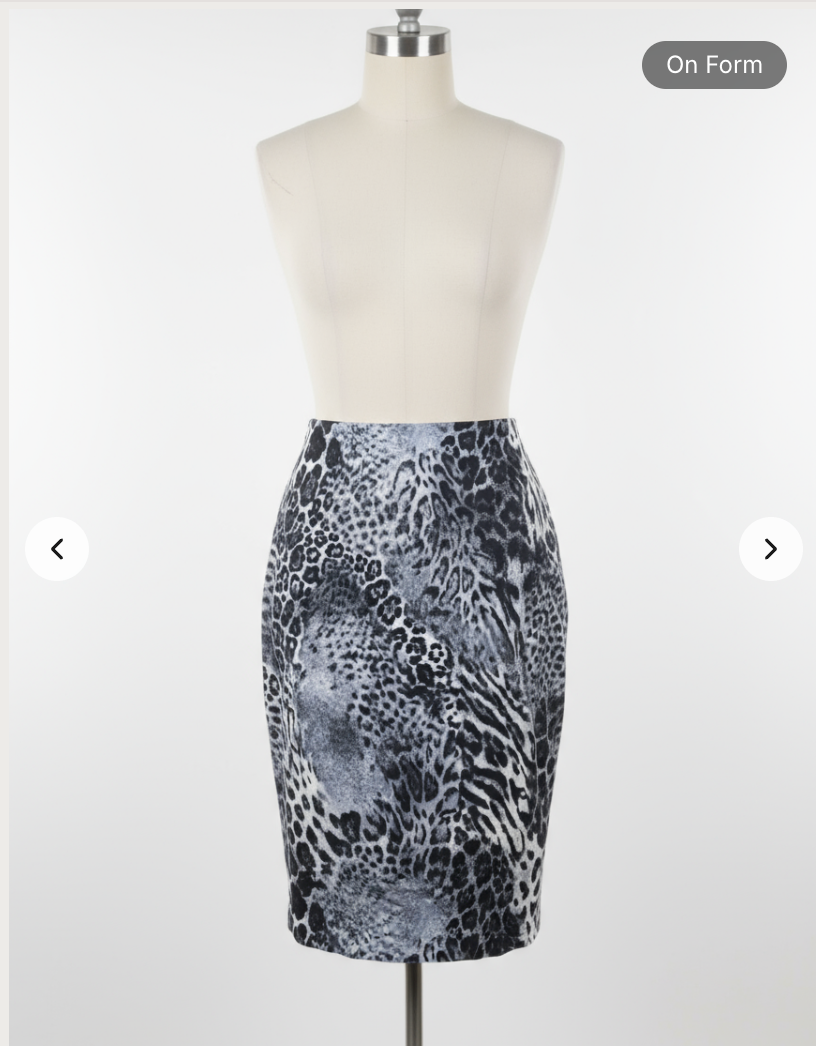
Task: Tap the On Form badge
Action: coord(714,65)
